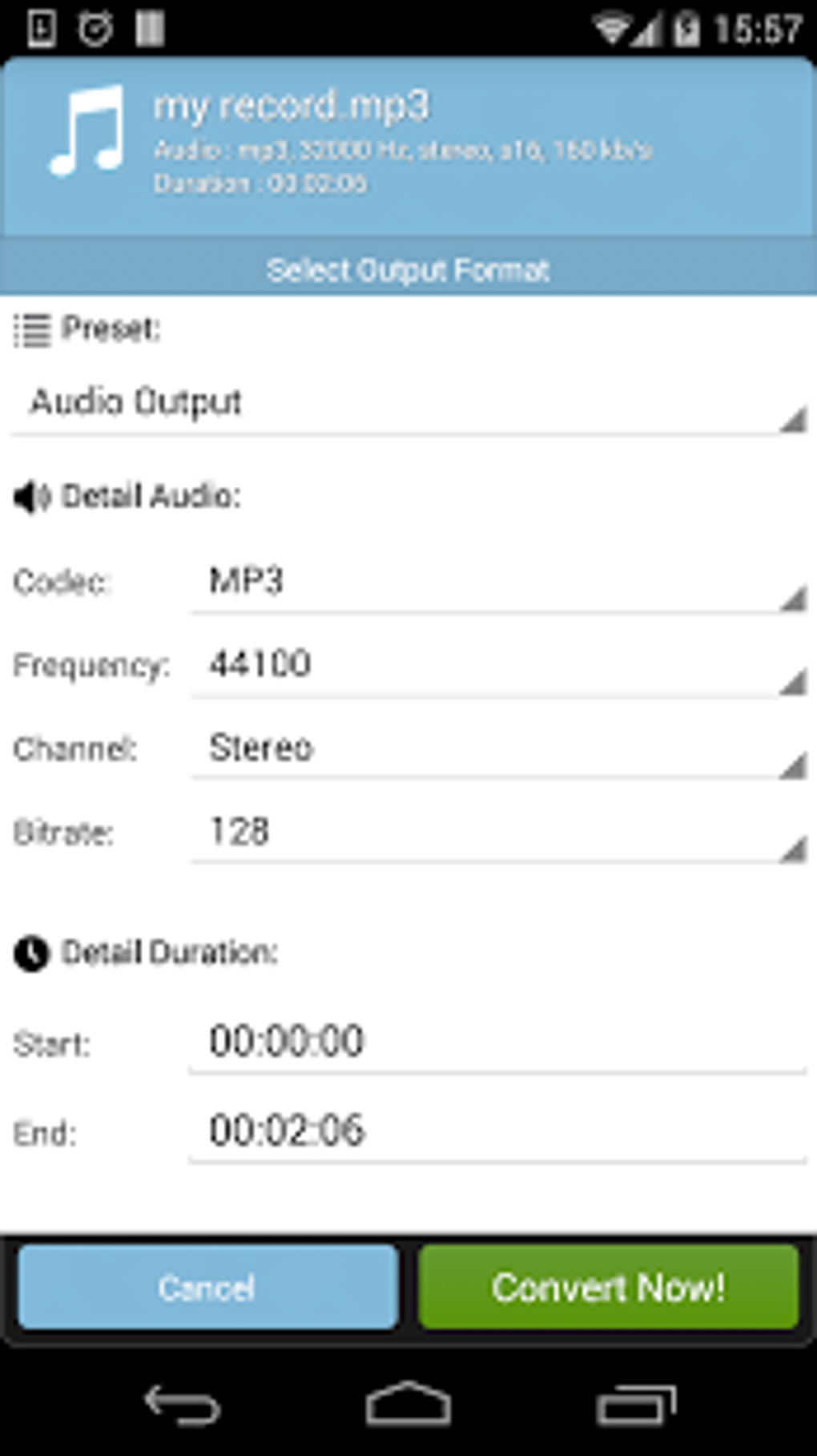
Task: Go back using the system back button
Action: point(182,1404)
